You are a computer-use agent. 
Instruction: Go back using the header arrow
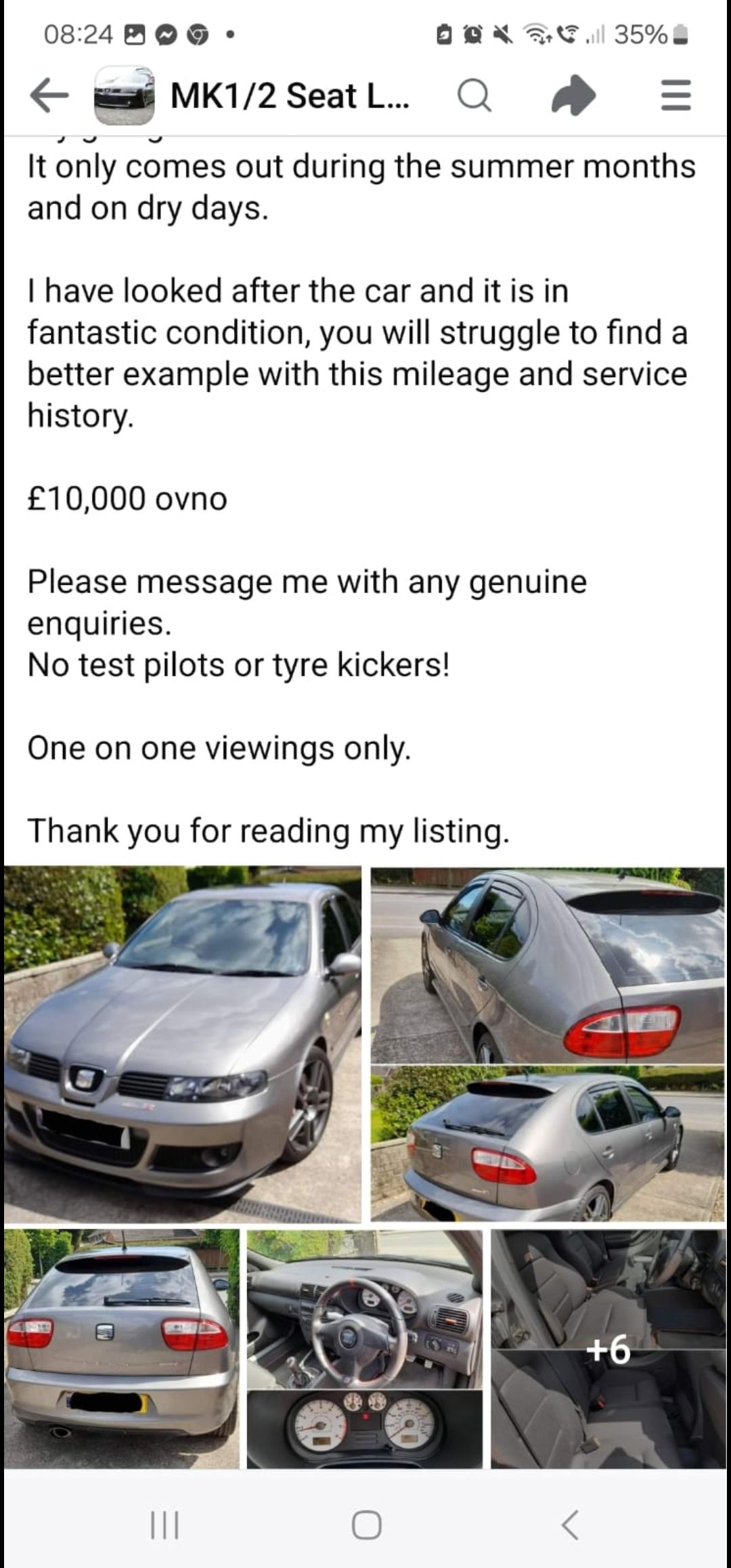click(x=49, y=95)
